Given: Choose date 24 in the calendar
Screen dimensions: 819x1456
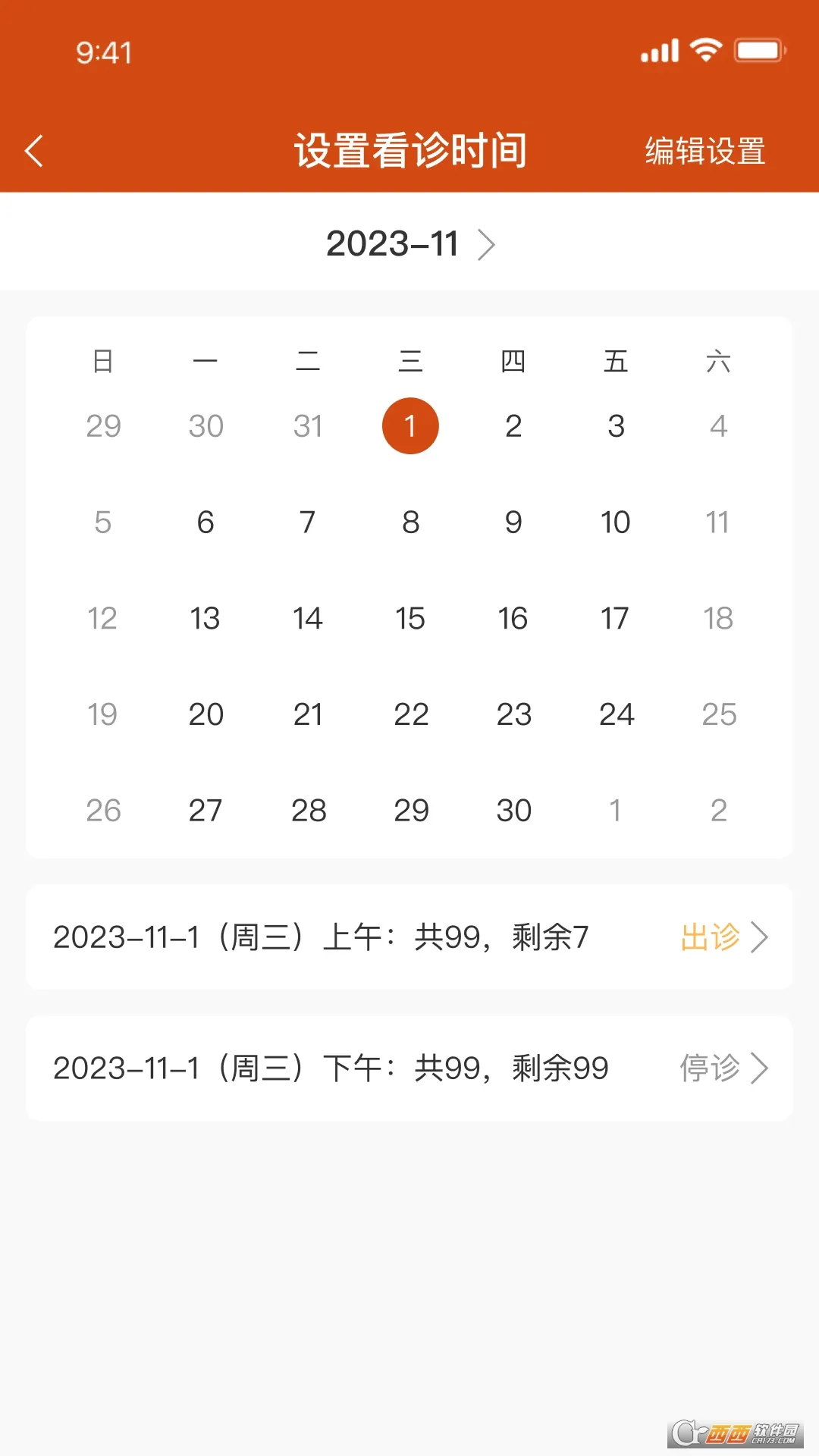Looking at the screenshot, I should [x=616, y=714].
